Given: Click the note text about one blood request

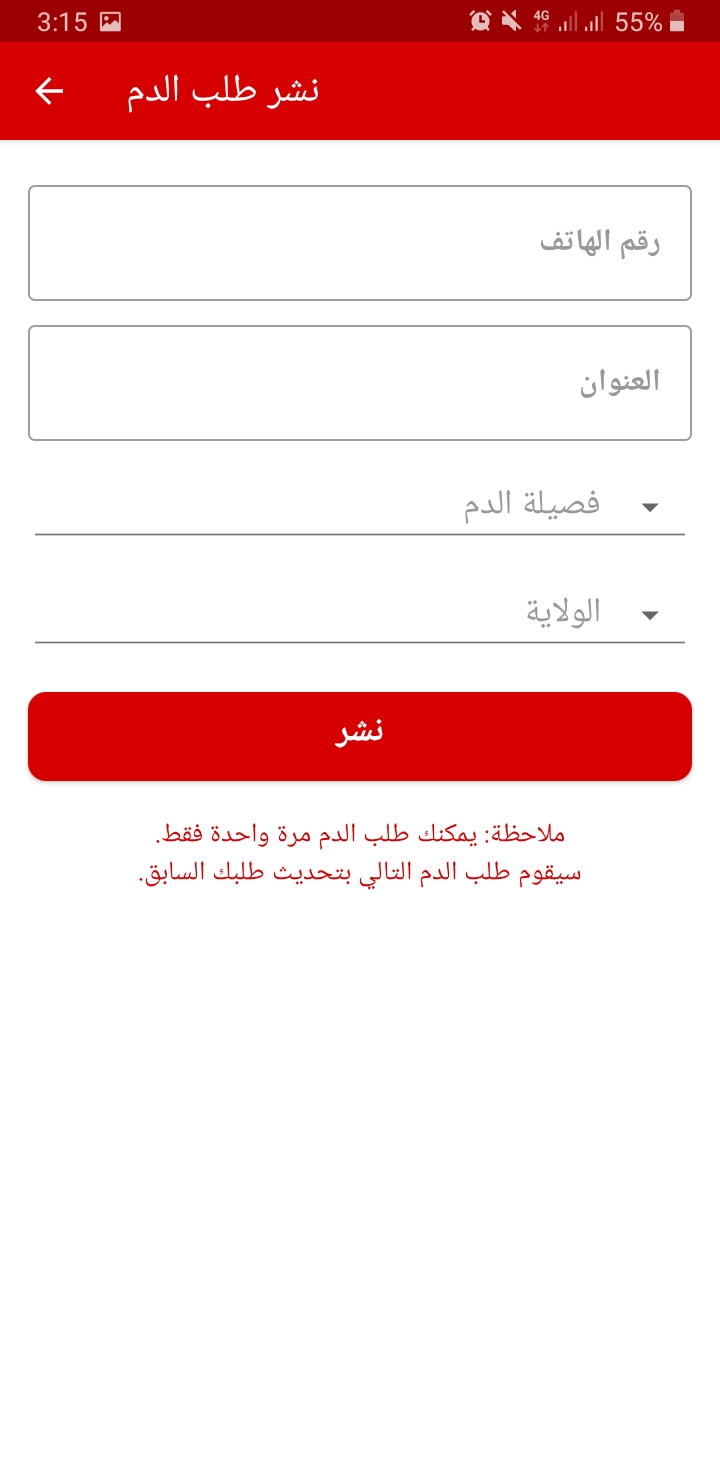Looking at the screenshot, I should click(x=360, y=850).
